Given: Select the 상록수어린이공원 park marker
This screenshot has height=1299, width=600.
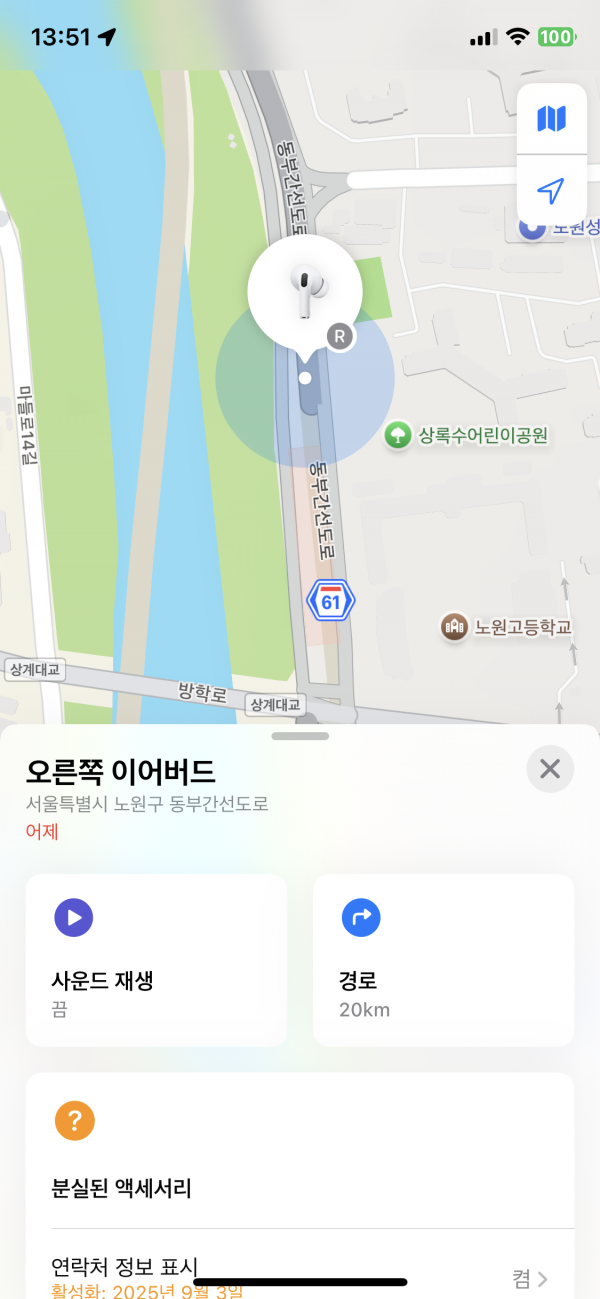Looking at the screenshot, I should pos(399,435).
